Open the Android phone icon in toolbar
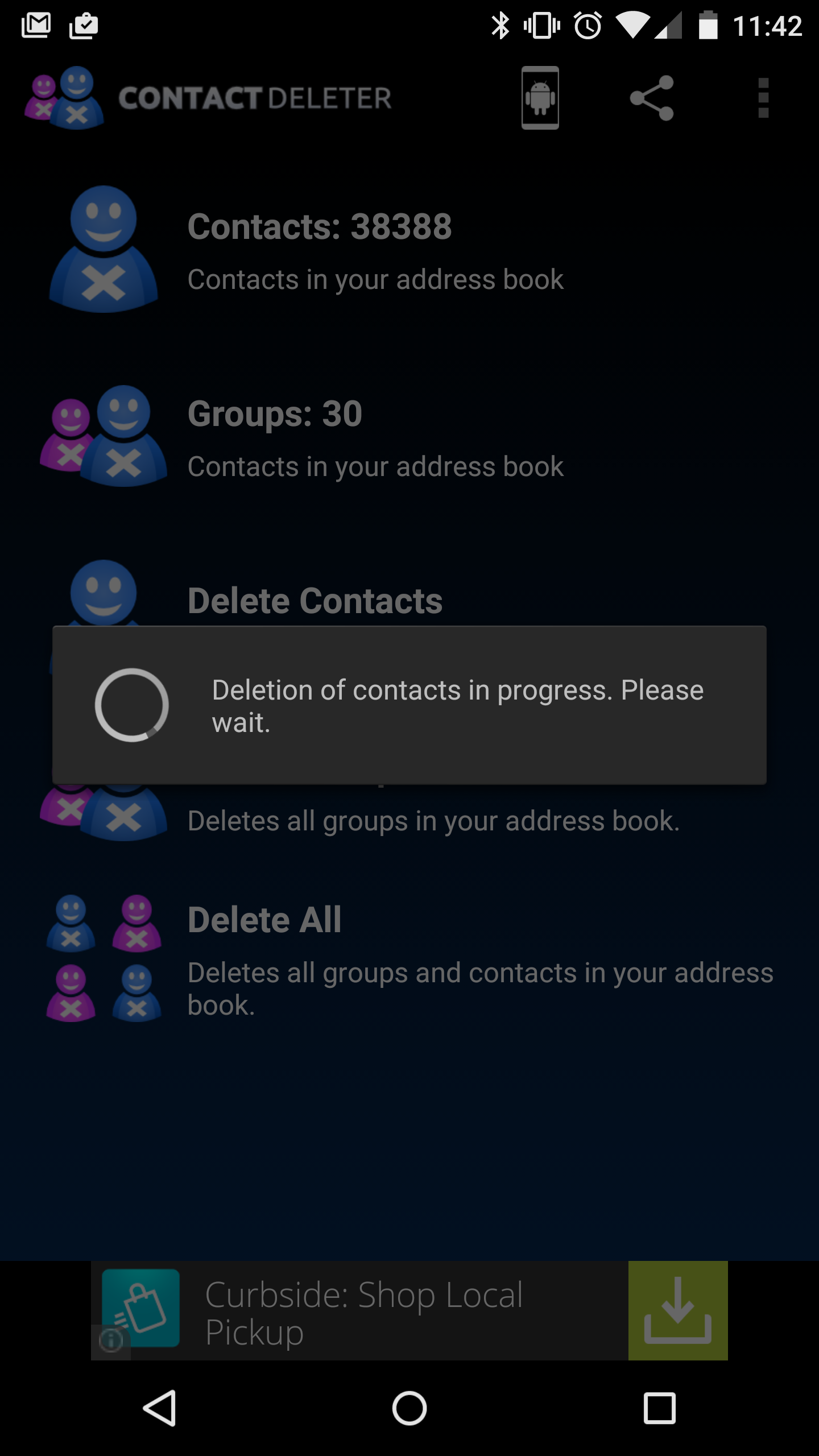 click(x=540, y=98)
